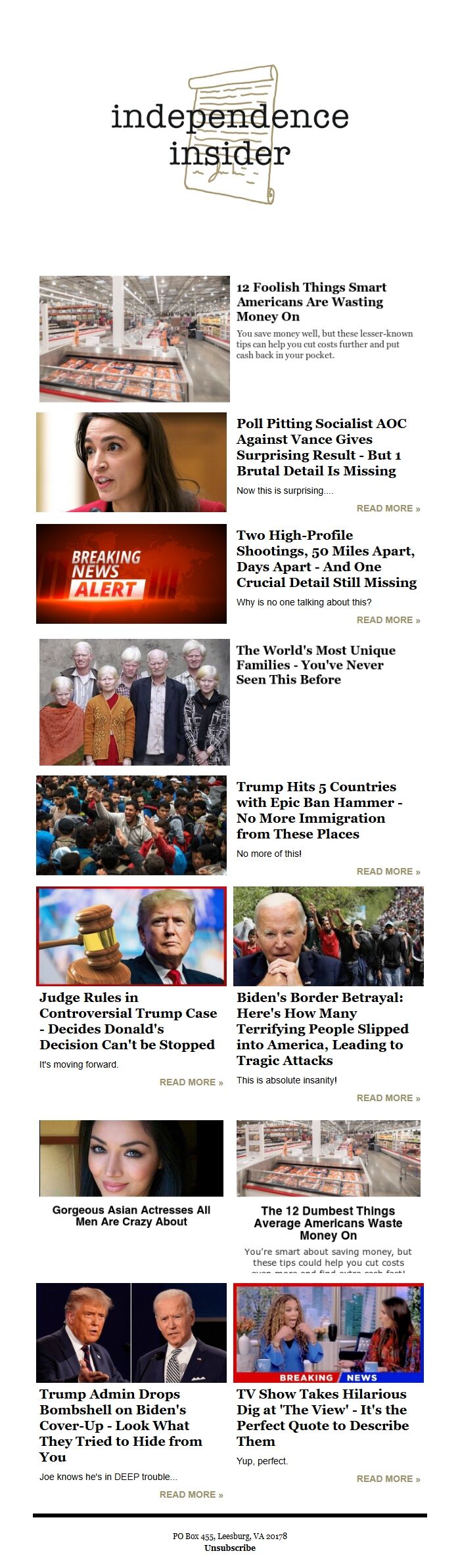Open the headline Poll Pitting Socialist AOC Against Vance
Screen dimensions: 460x1568
coord(321,447)
